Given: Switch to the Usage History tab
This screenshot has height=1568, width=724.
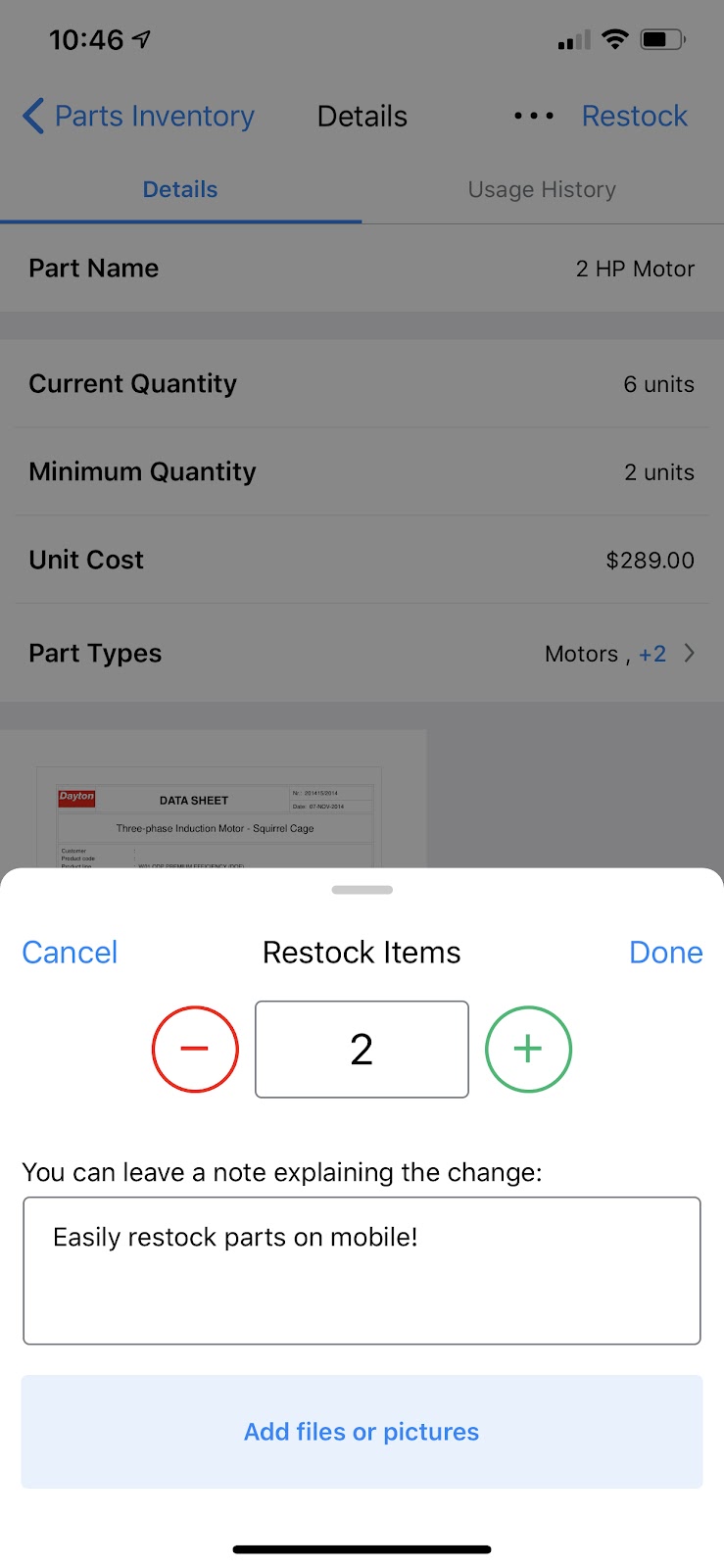Looking at the screenshot, I should [x=542, y=190].
